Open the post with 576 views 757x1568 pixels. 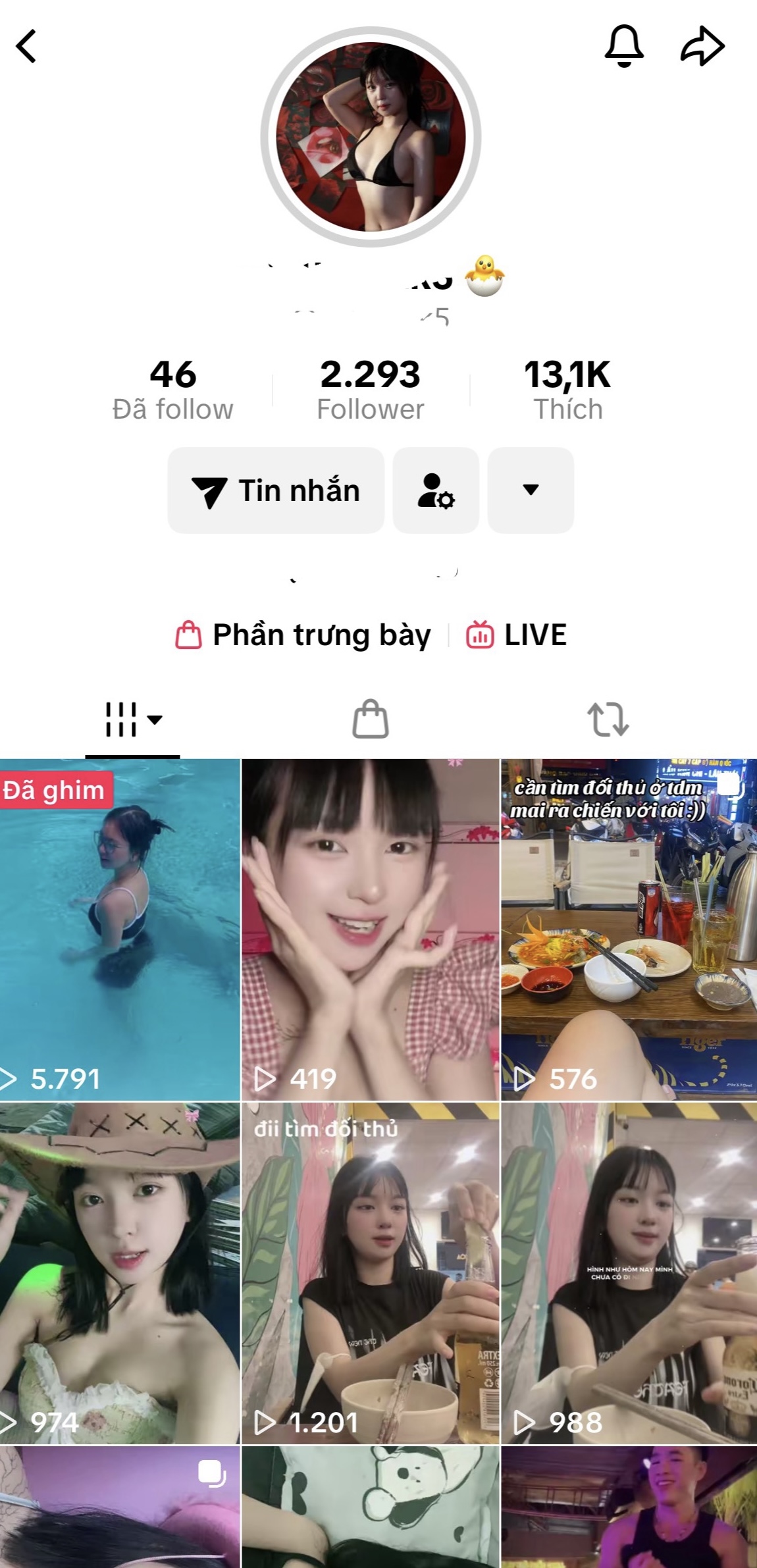click(629, 929)
